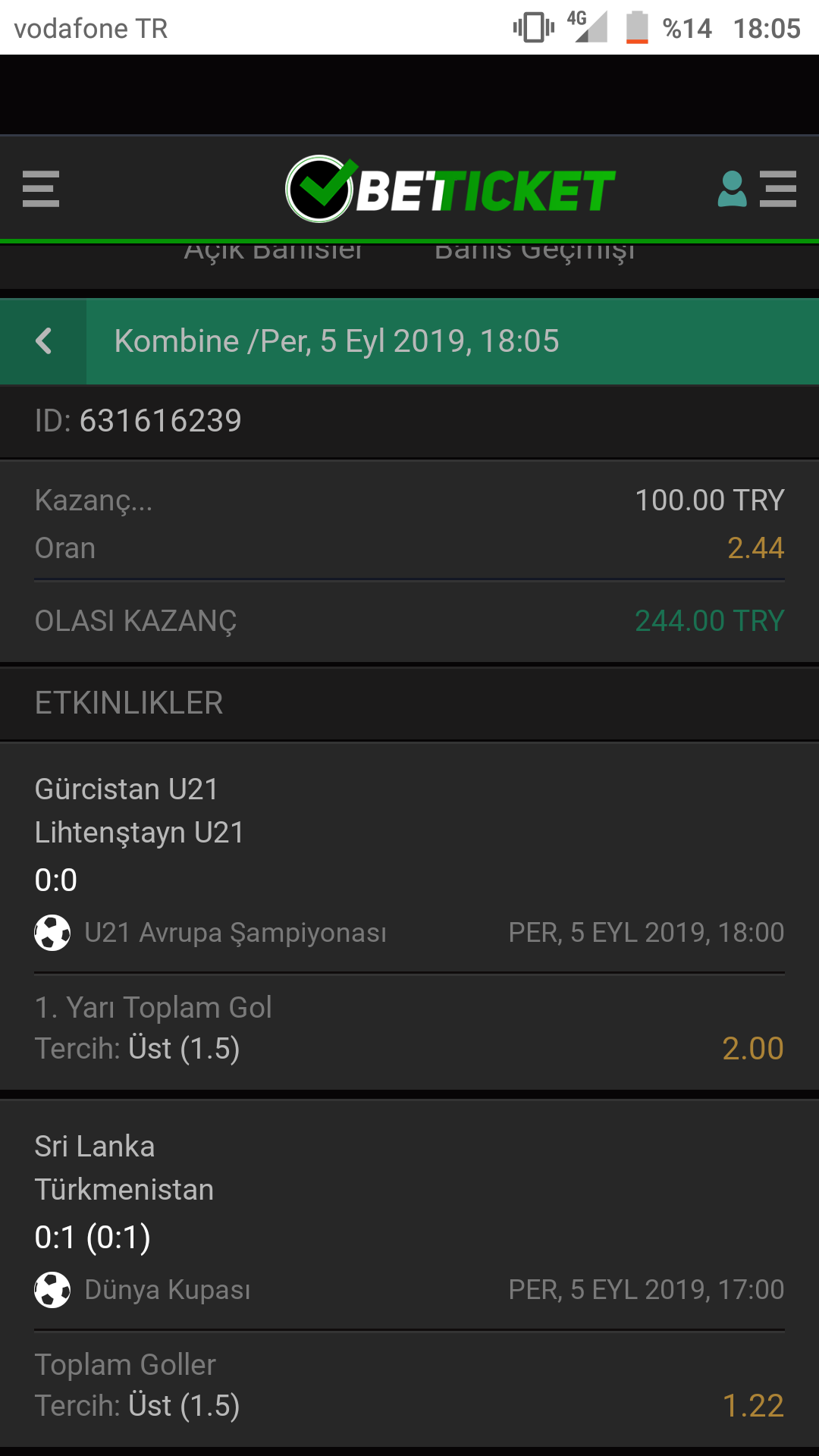Open the left navigation hamburger menu
Screen dimensions: 819x1456
tap(41, 190)
